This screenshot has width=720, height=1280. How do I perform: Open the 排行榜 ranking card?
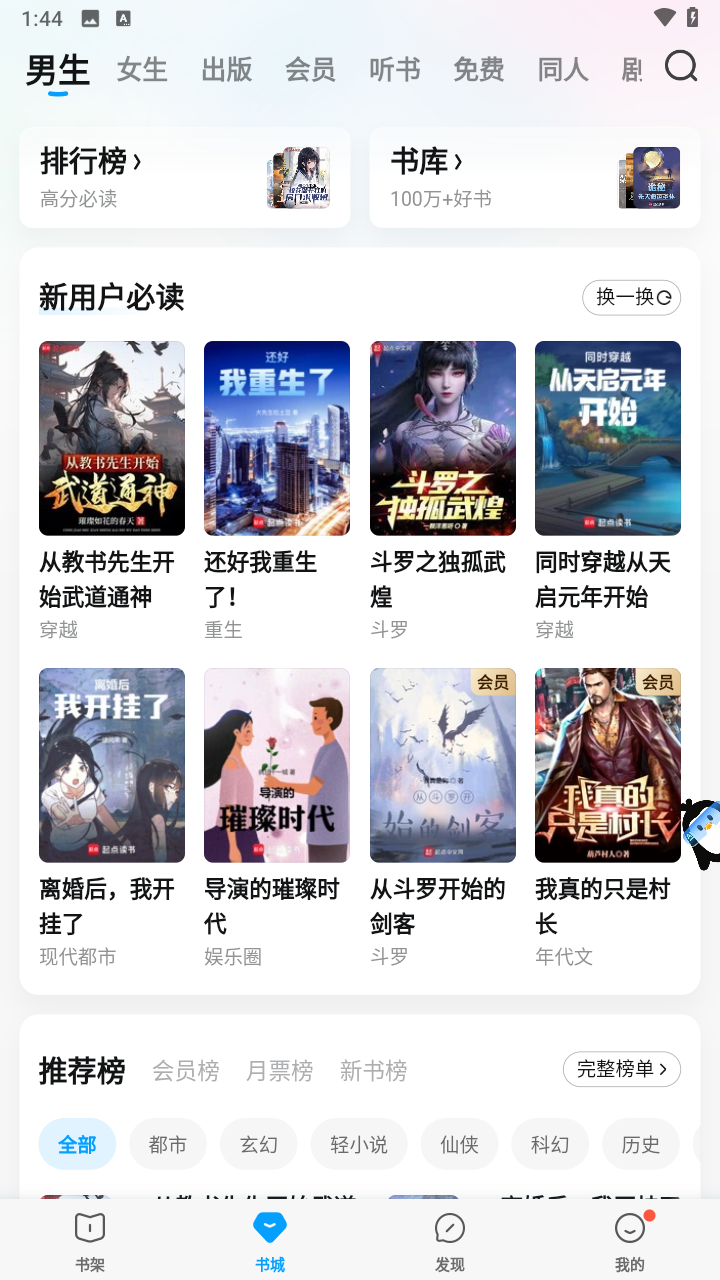185,178
